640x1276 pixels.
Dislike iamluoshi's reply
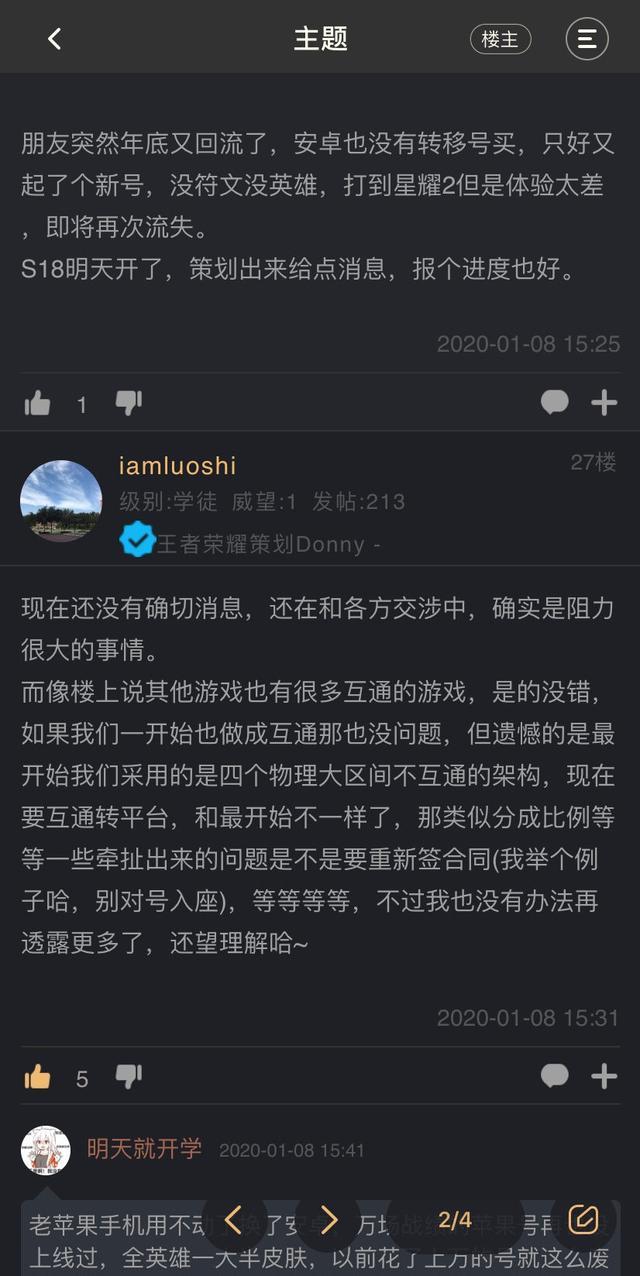coord(129,1077)
